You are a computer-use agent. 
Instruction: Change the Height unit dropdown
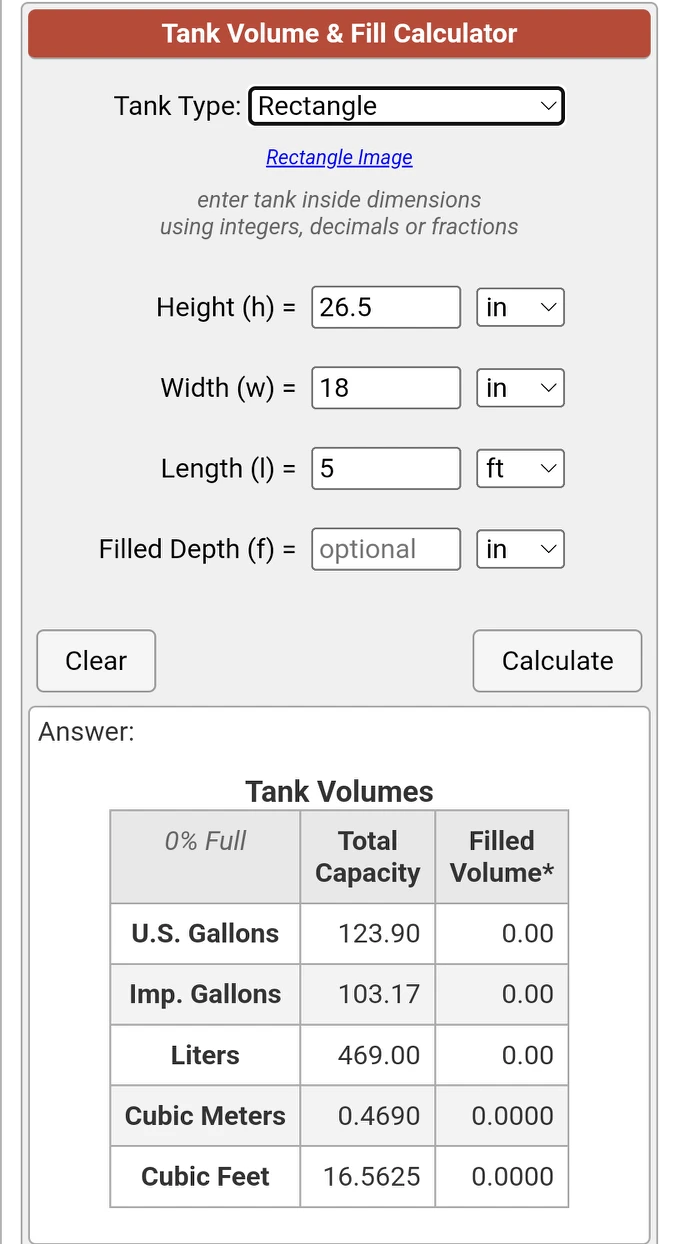[520, 307]
